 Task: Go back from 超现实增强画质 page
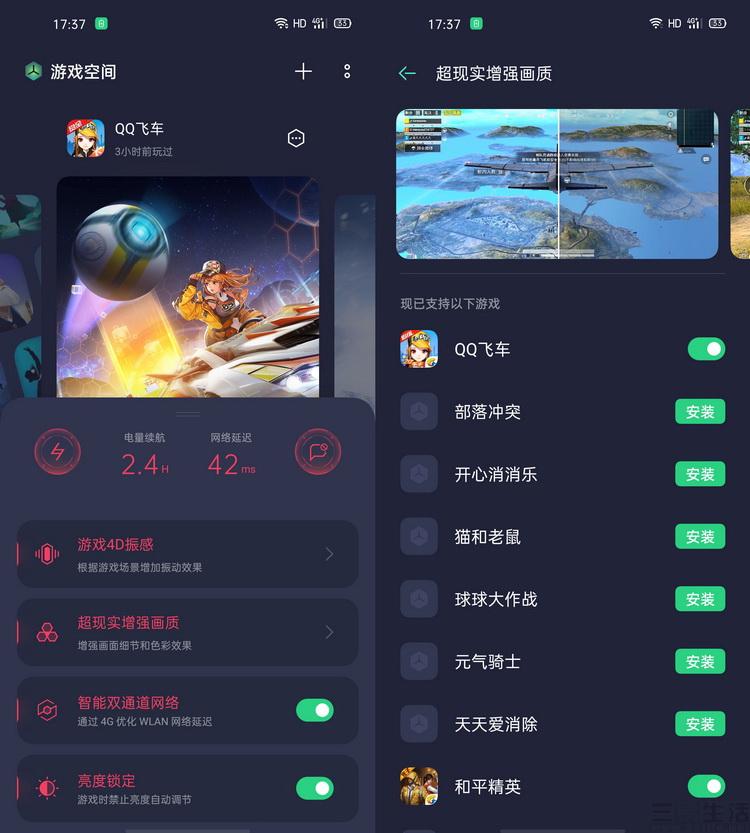[407, 73]
